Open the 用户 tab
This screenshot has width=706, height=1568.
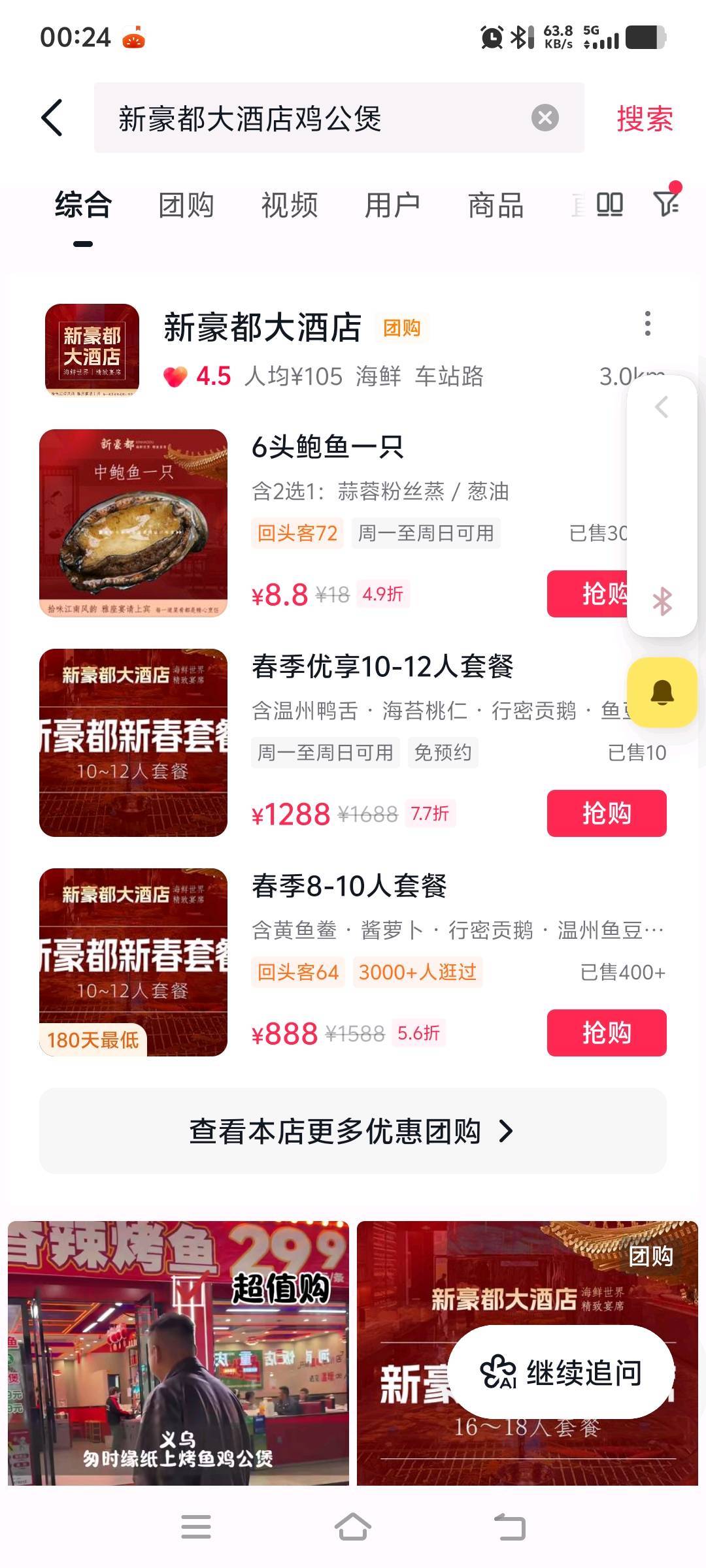pyautogui.click(x=392, y=205)
